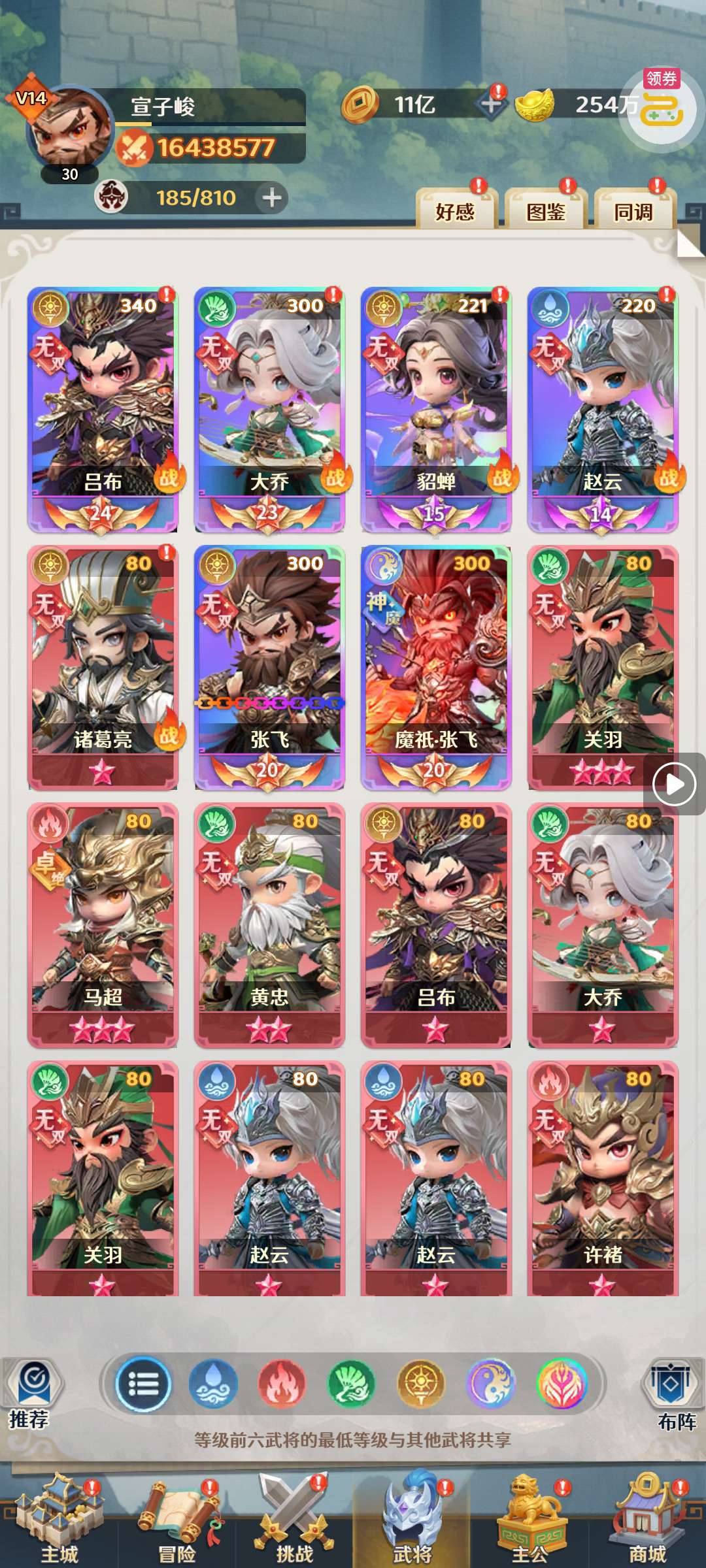706x1568 pixels.
Task: Open the 商城 shop tab
Action: coord(647,1520)
